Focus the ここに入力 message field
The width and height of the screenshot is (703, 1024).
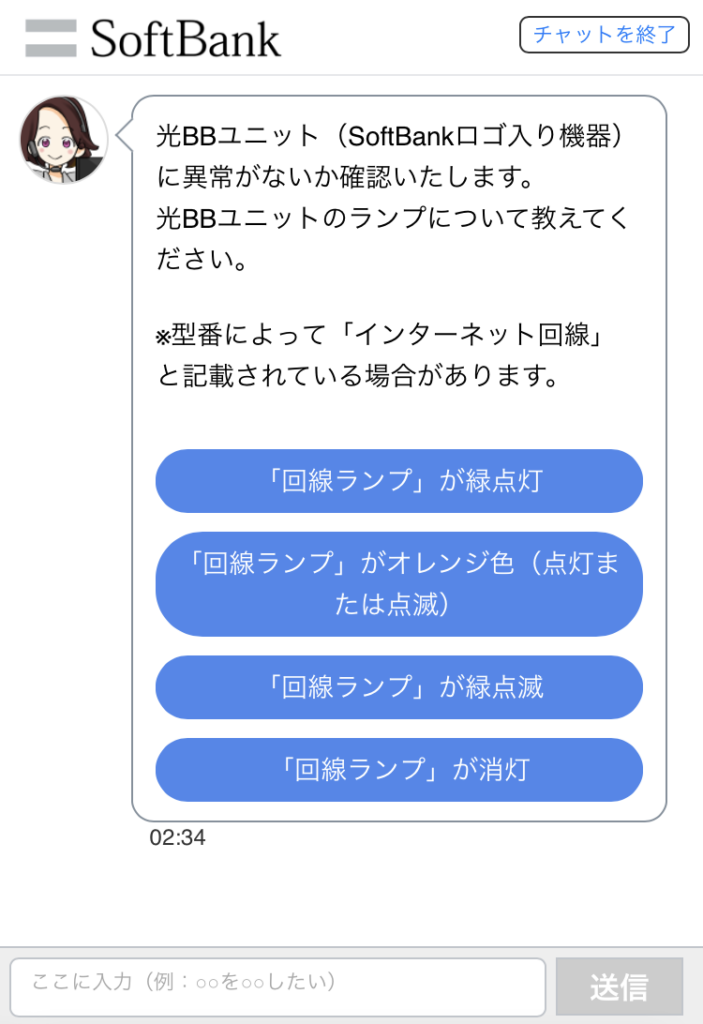[277, 987]
